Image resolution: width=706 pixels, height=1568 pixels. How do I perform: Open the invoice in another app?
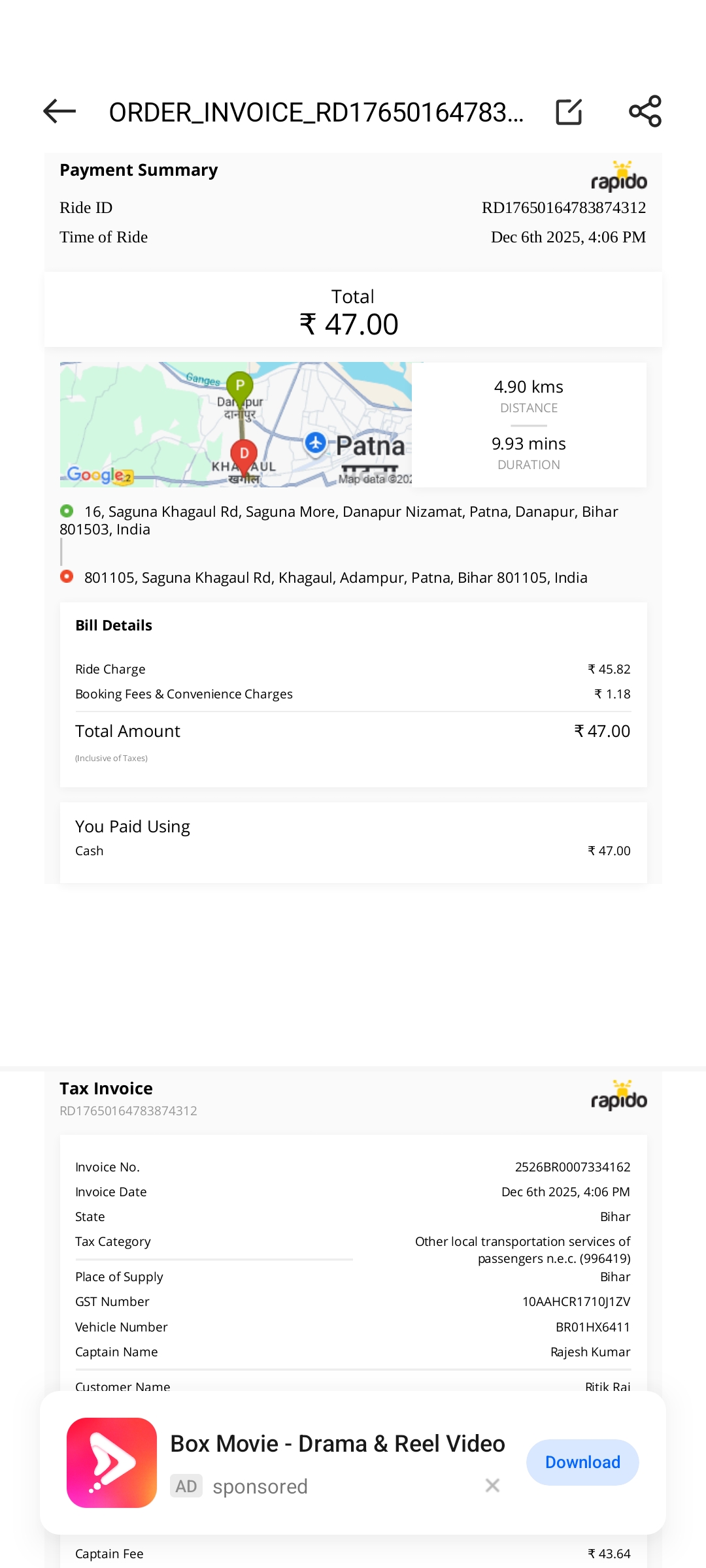point(569,112)
